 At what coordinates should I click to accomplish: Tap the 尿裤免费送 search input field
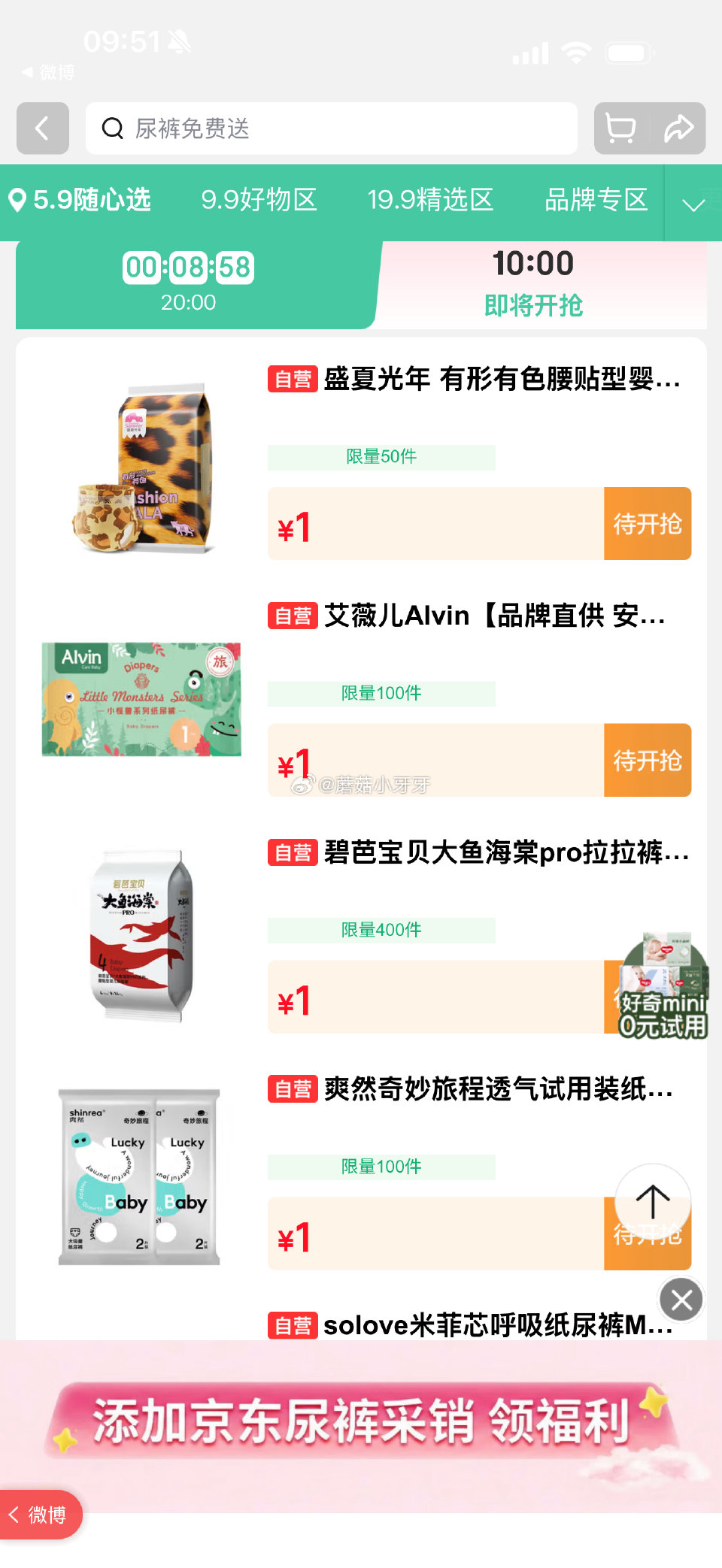click(331, 129)
